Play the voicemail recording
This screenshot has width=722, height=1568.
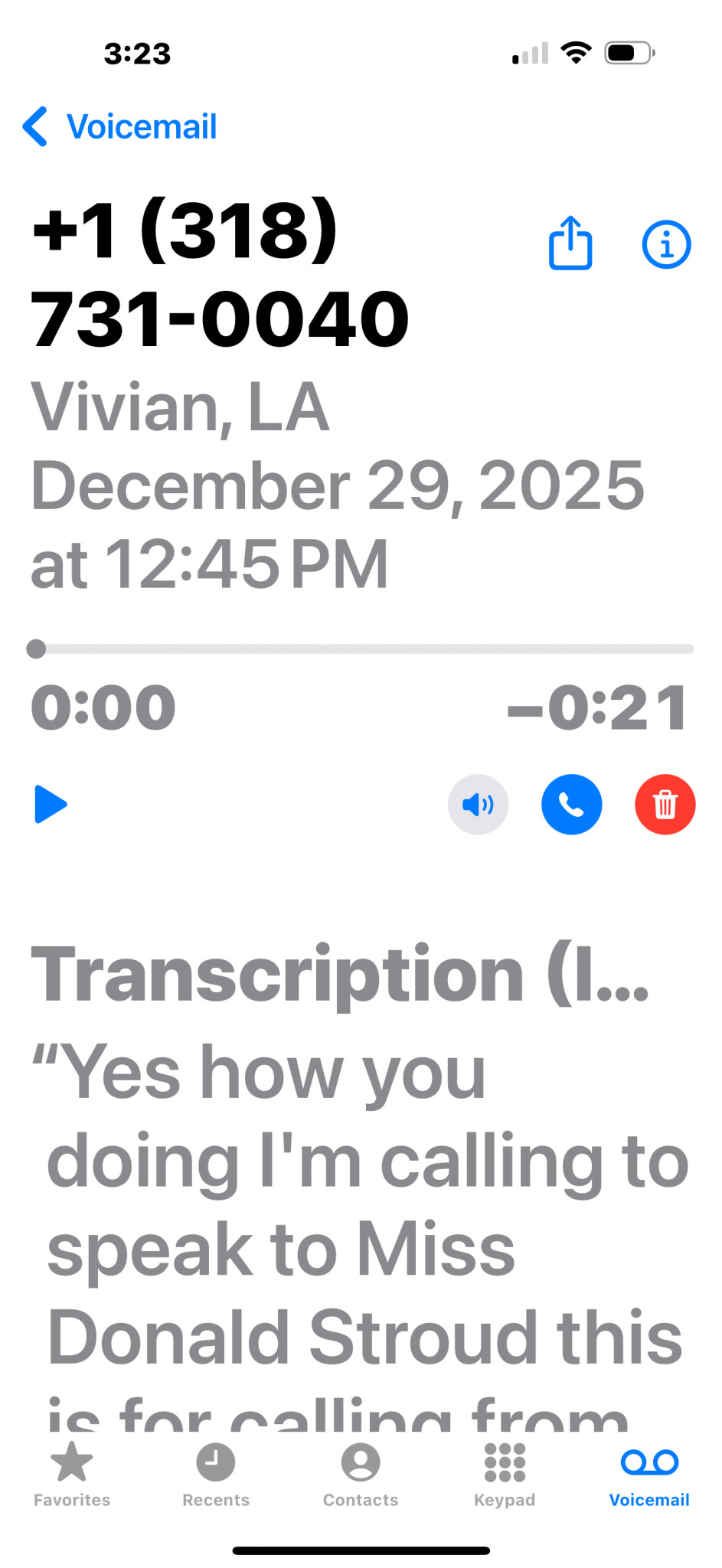(x=51, y=804)
